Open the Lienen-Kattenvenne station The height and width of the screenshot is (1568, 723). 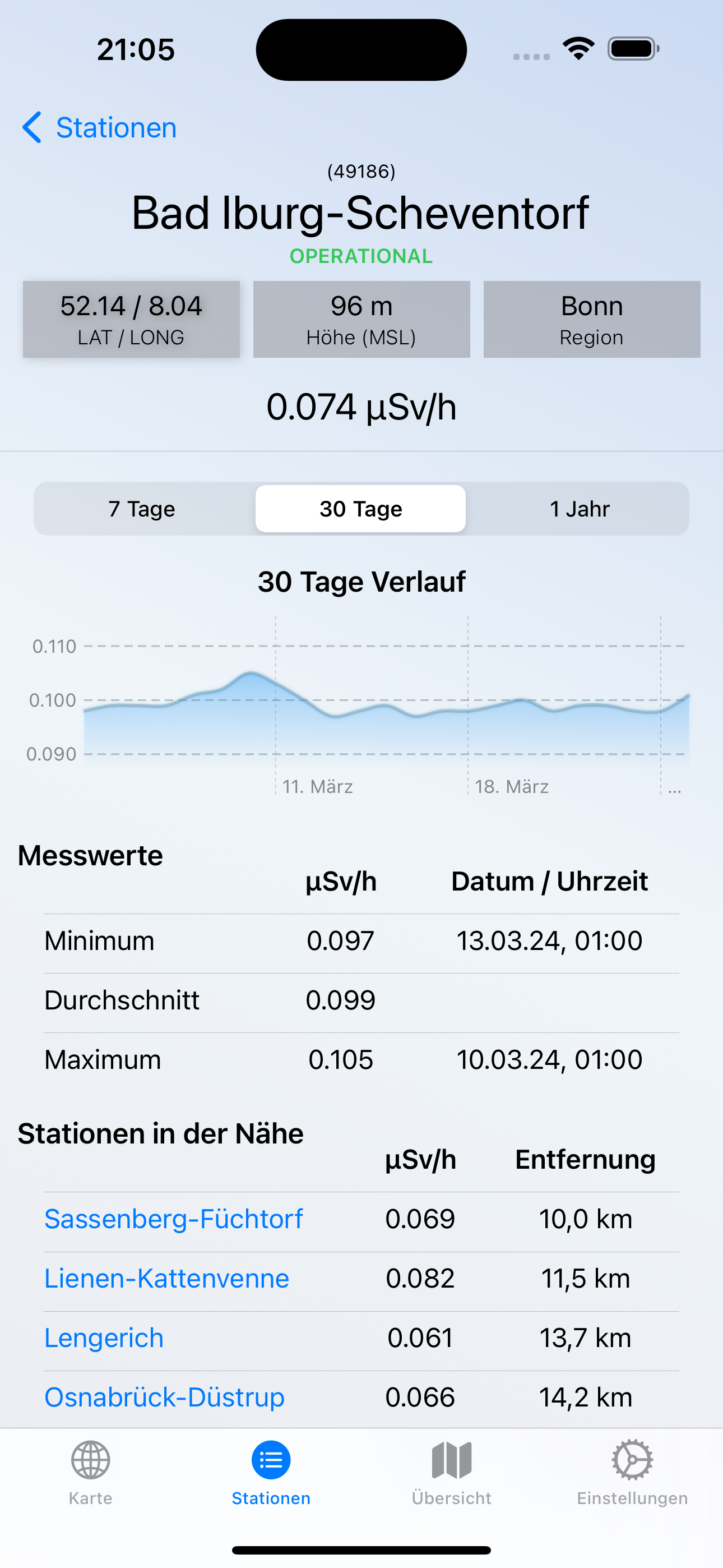pos(166,1278)
